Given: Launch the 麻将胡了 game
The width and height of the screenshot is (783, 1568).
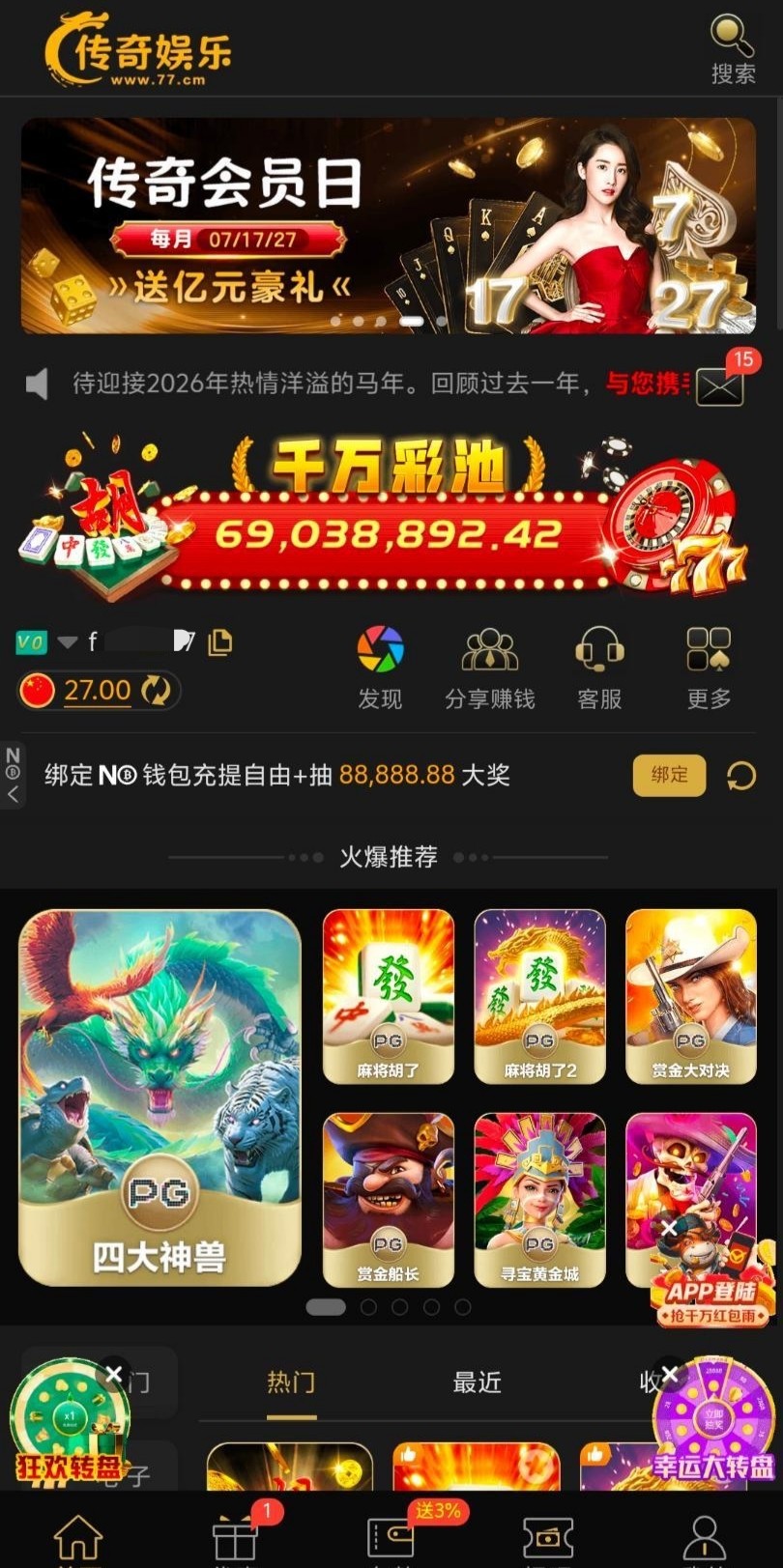Looking at the screenshot, I should [388, 995].
